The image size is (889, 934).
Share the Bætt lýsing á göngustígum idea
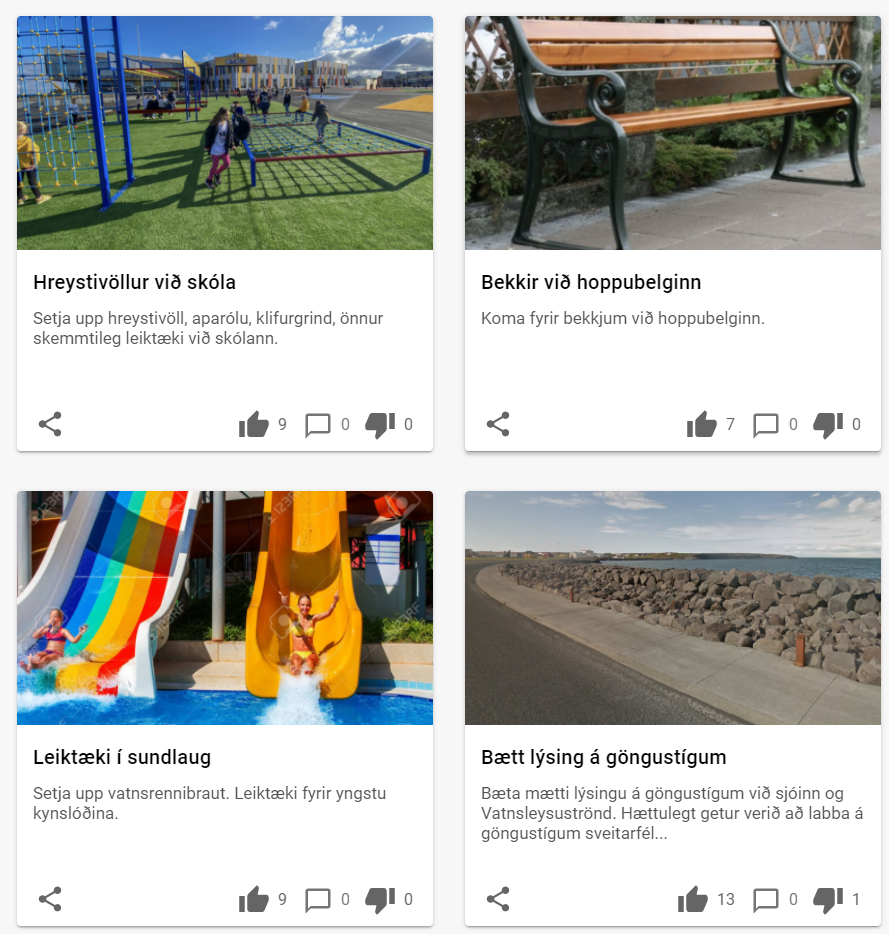click(x=498, y=899)
